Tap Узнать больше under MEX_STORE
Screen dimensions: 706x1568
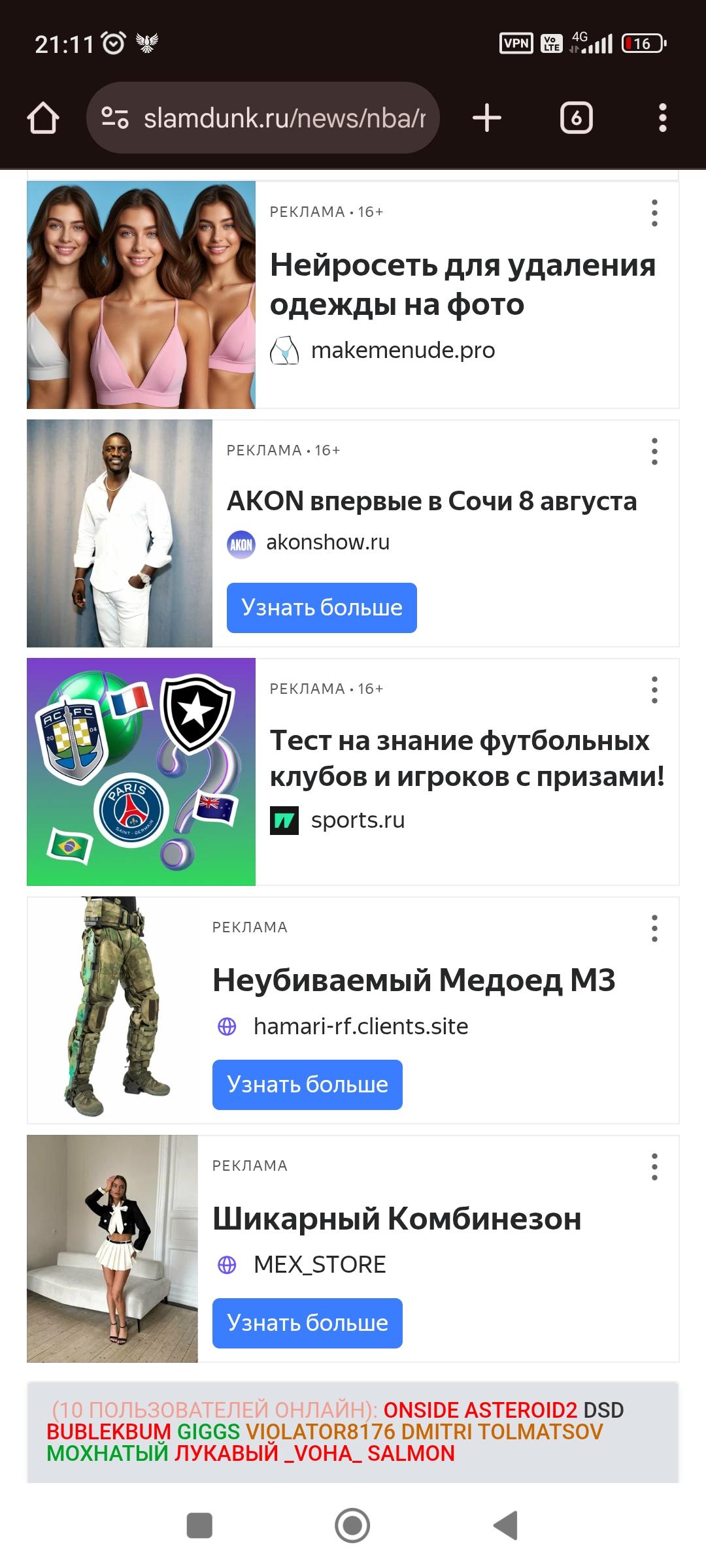pyautogui.click(x=307, y=1323)
